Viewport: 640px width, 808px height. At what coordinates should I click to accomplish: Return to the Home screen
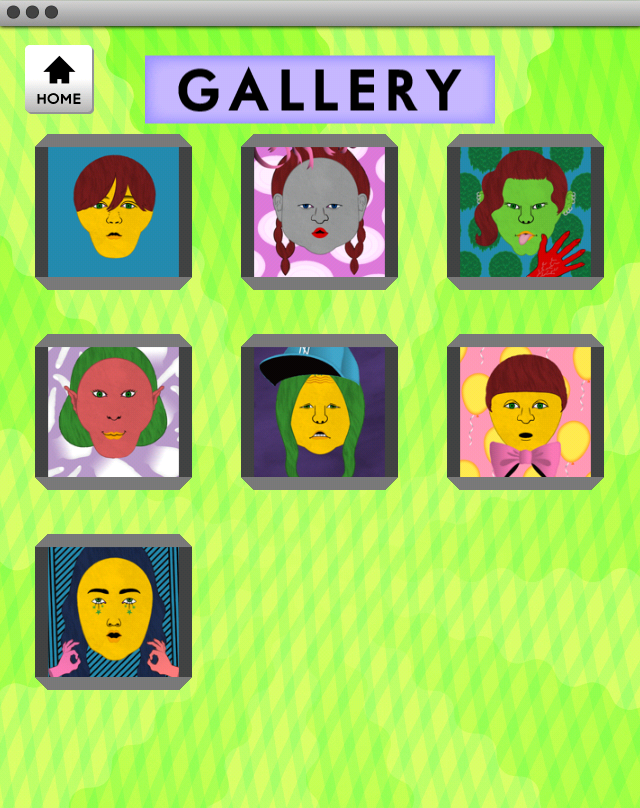click(59, 80)
